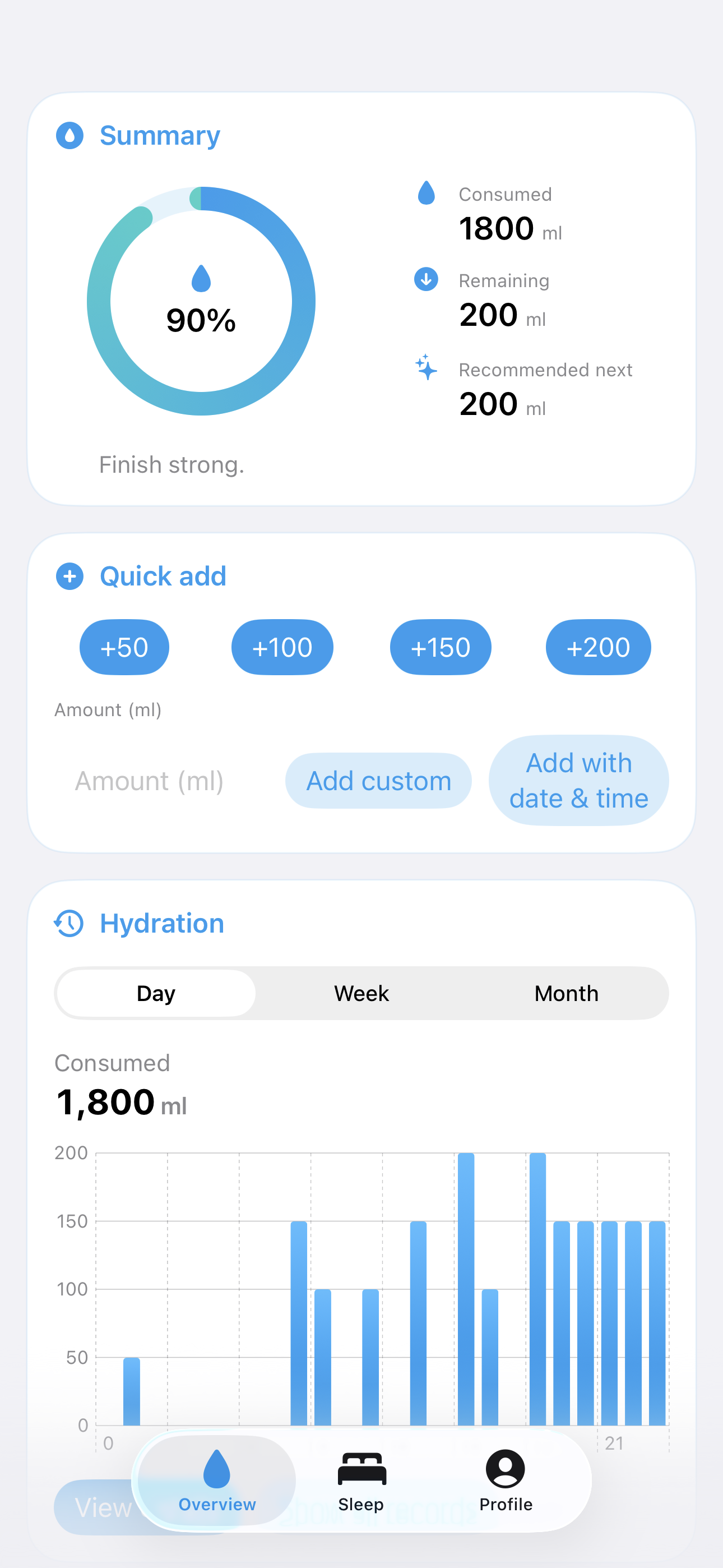Switch hydration chart to Month
The width and height of the screenshot is (723, 1568).
coord(567,993)
